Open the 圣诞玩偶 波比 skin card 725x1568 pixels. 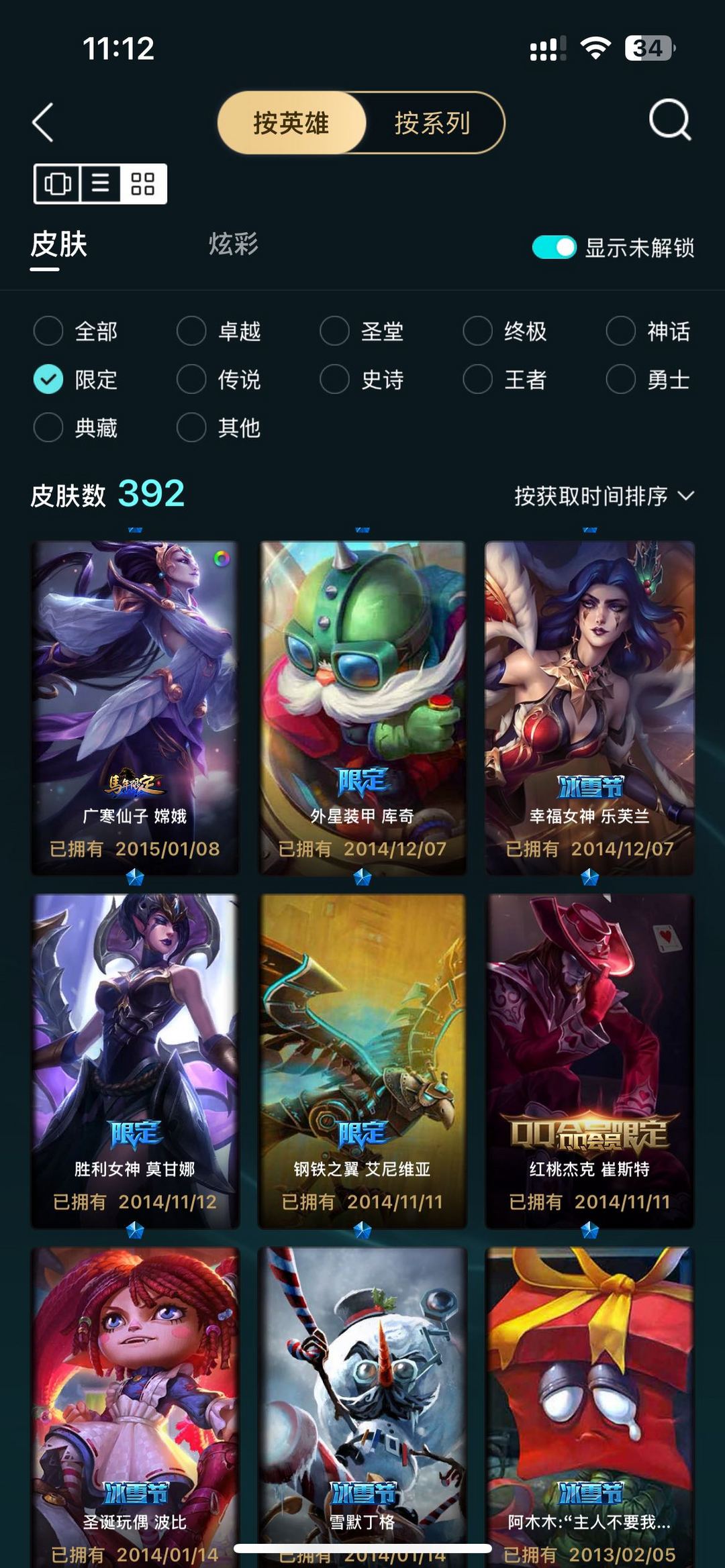pos(135,1407)
